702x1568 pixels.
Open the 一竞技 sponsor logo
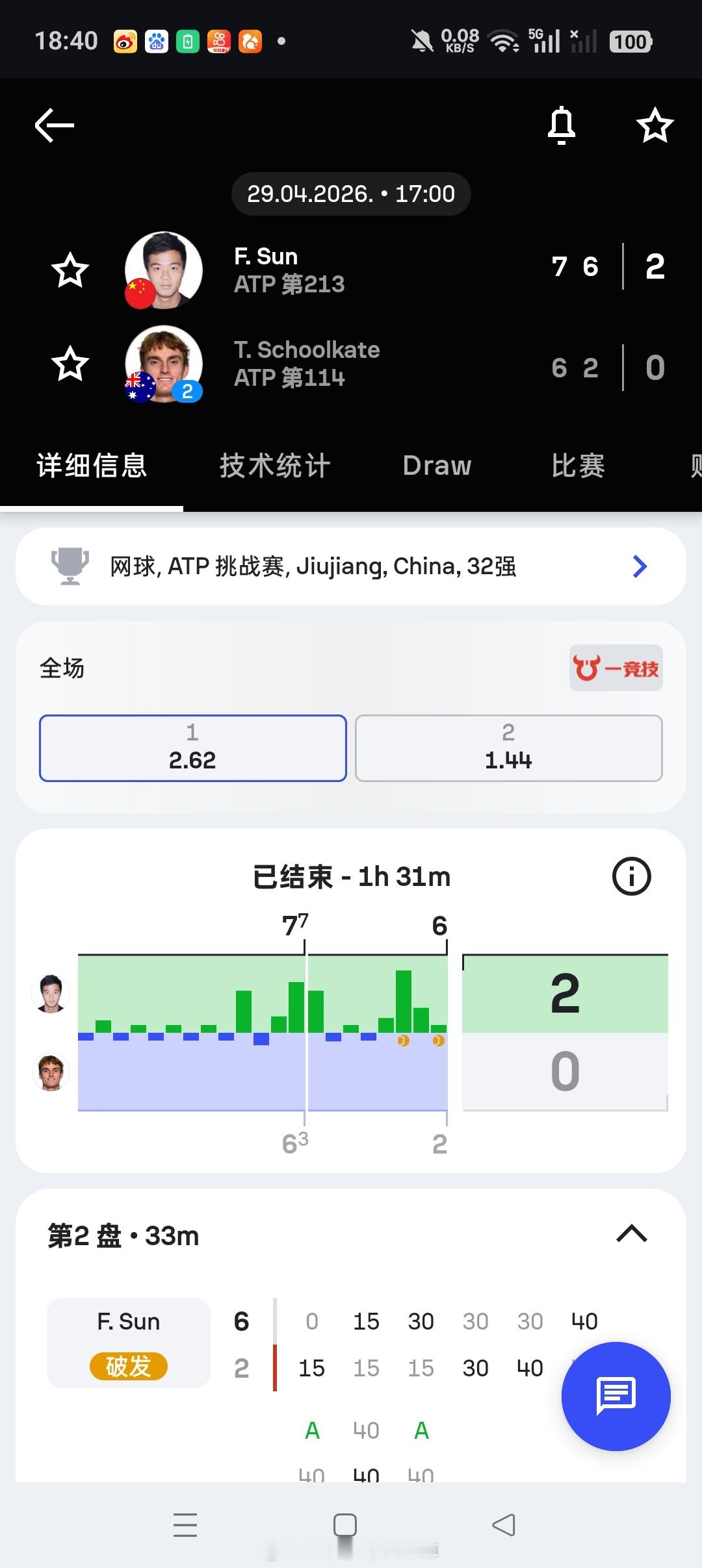click(615, 668)
